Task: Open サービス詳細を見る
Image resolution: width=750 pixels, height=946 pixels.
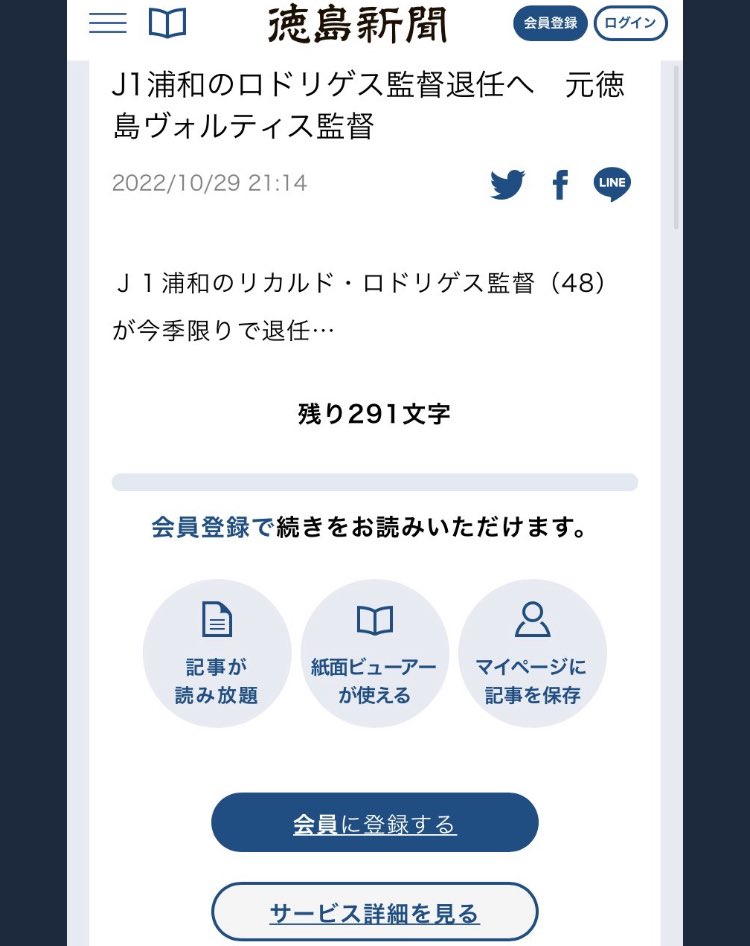Action: 375,912
